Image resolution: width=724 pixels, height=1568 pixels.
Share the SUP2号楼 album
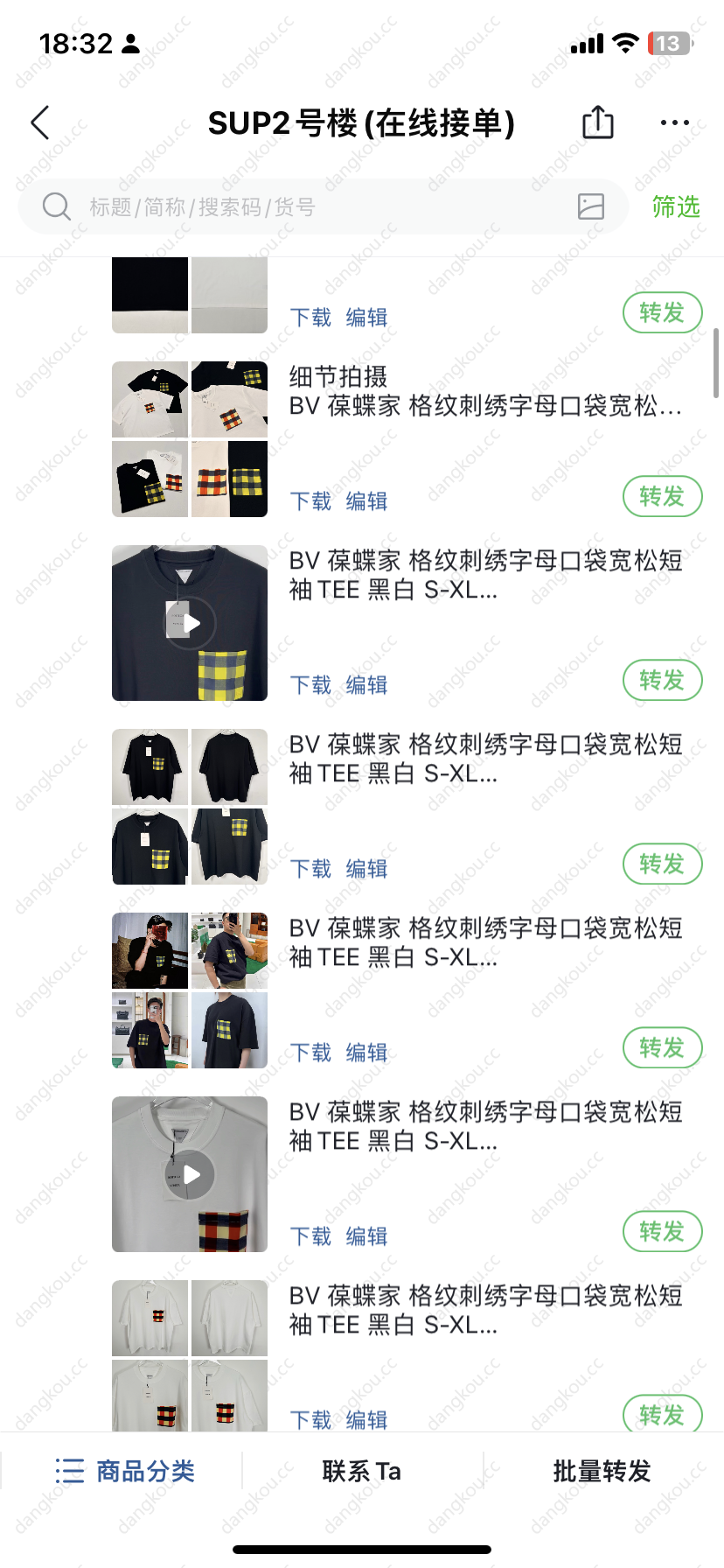[x=598, y=122]
